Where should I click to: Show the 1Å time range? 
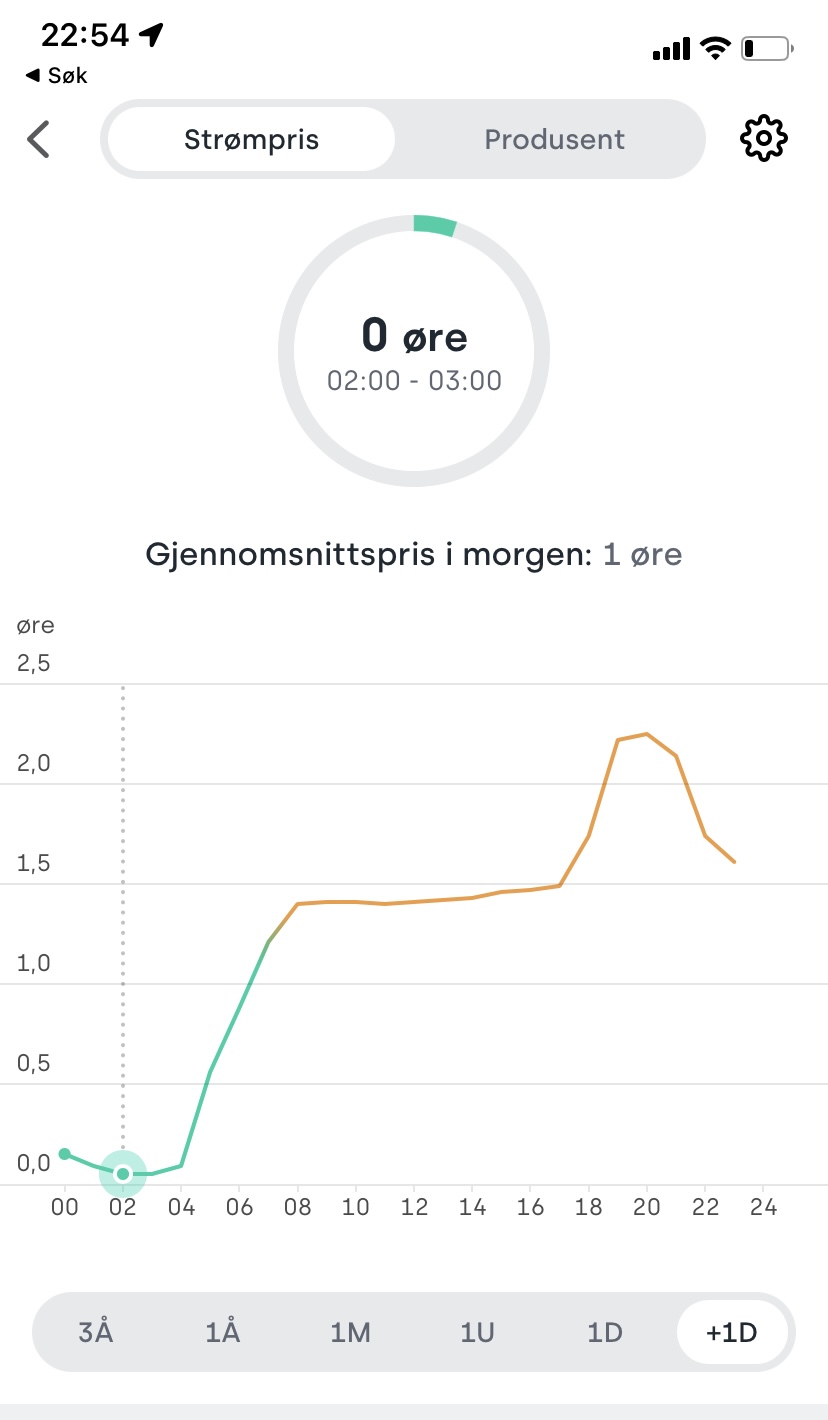223,1333
